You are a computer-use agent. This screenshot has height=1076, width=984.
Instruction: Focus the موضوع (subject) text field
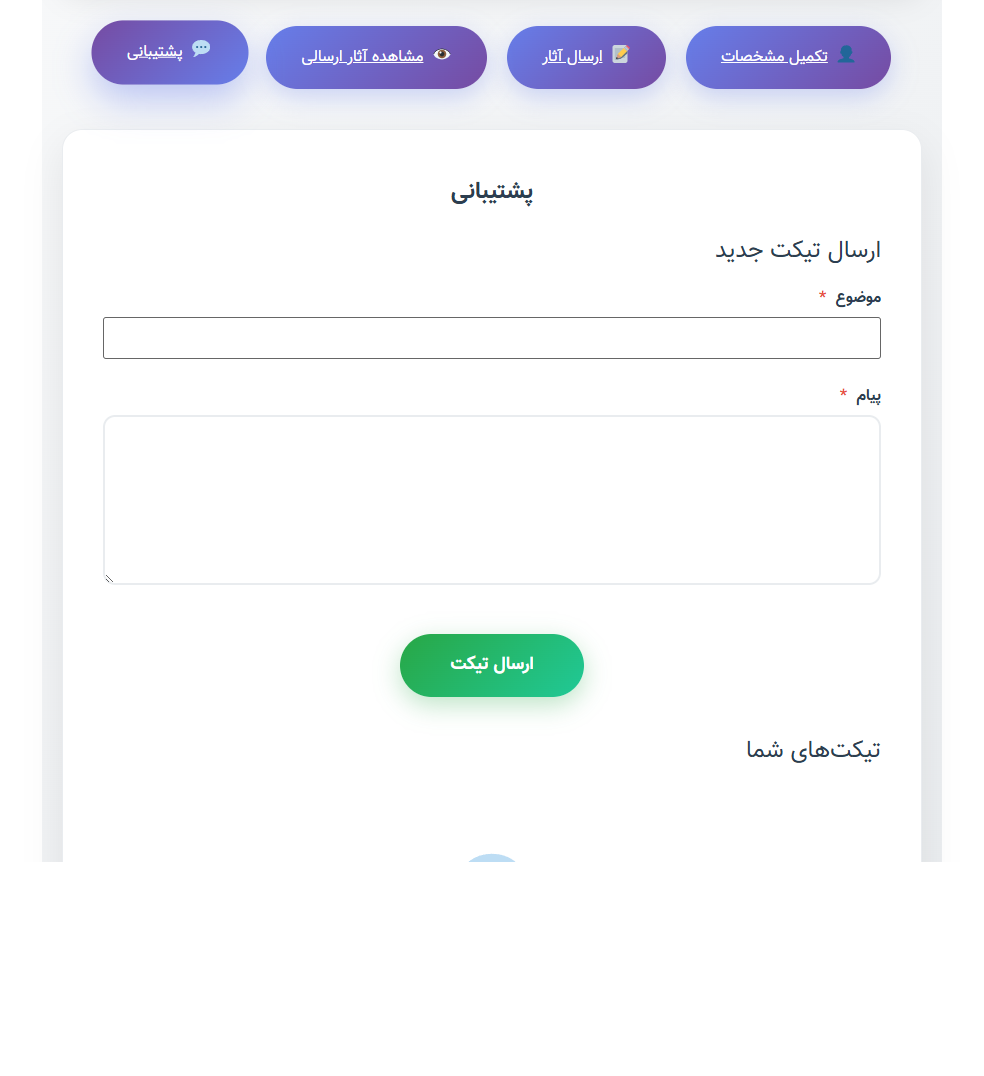click(x=491, y=338)
